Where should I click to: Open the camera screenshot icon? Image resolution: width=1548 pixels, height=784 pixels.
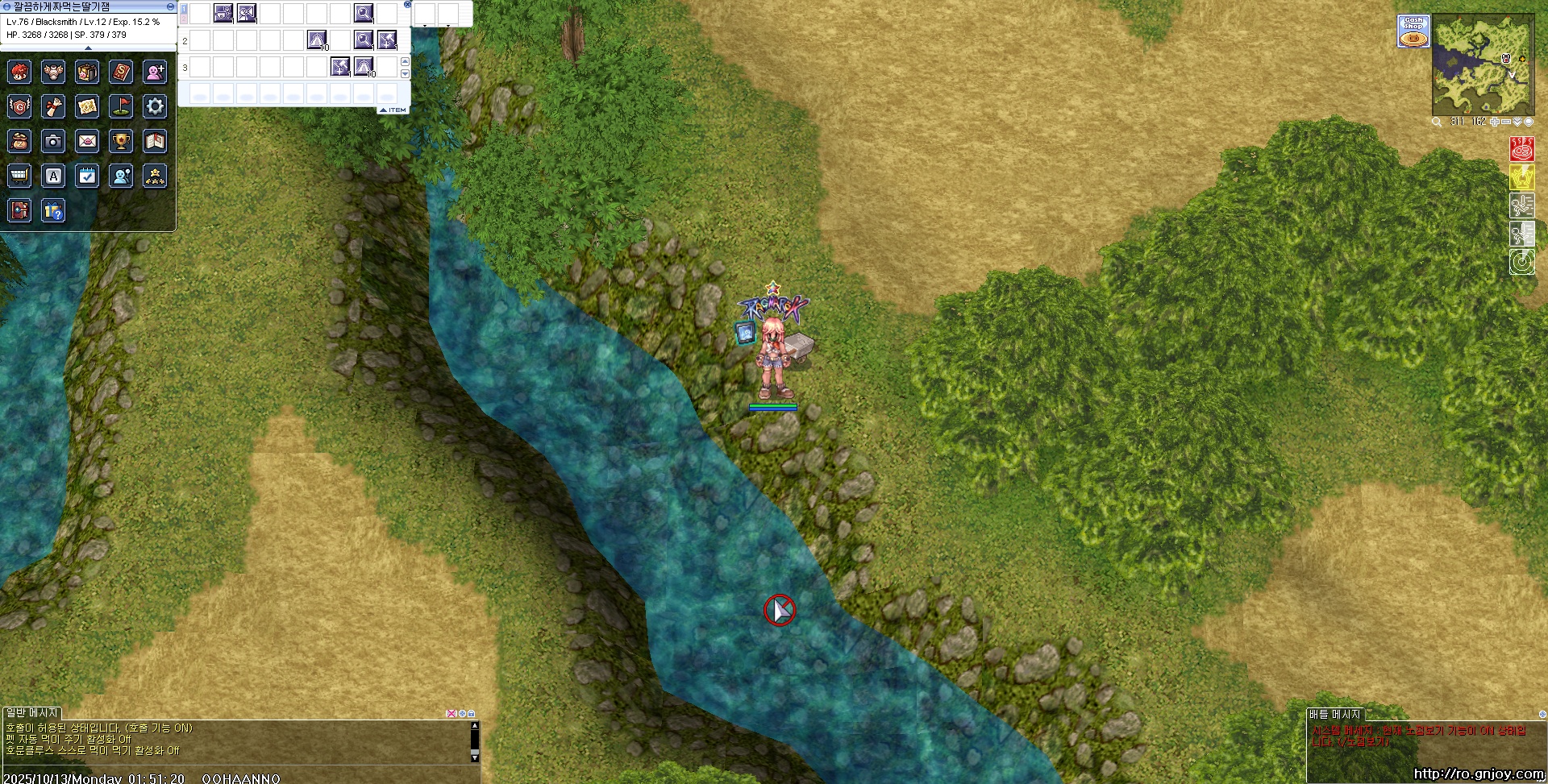pos(53,141)
